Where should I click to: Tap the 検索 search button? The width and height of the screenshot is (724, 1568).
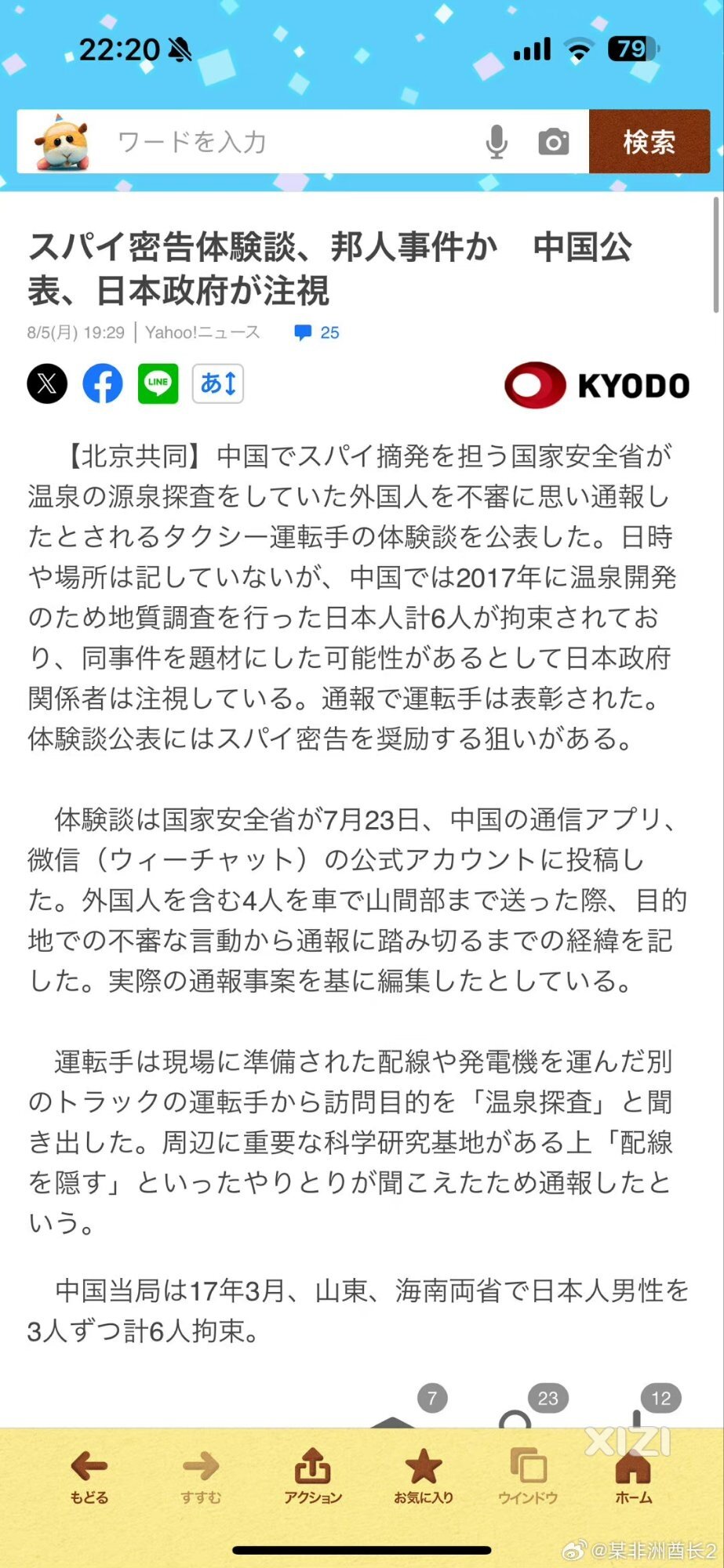point(649,142)
